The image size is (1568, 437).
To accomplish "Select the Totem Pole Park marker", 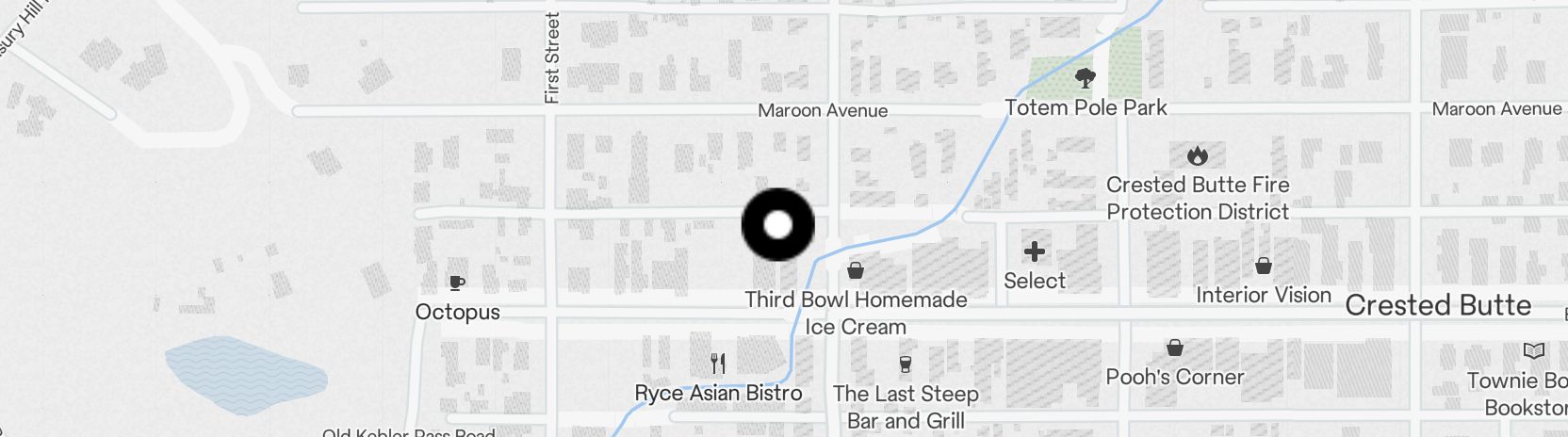I will 1085,78.
